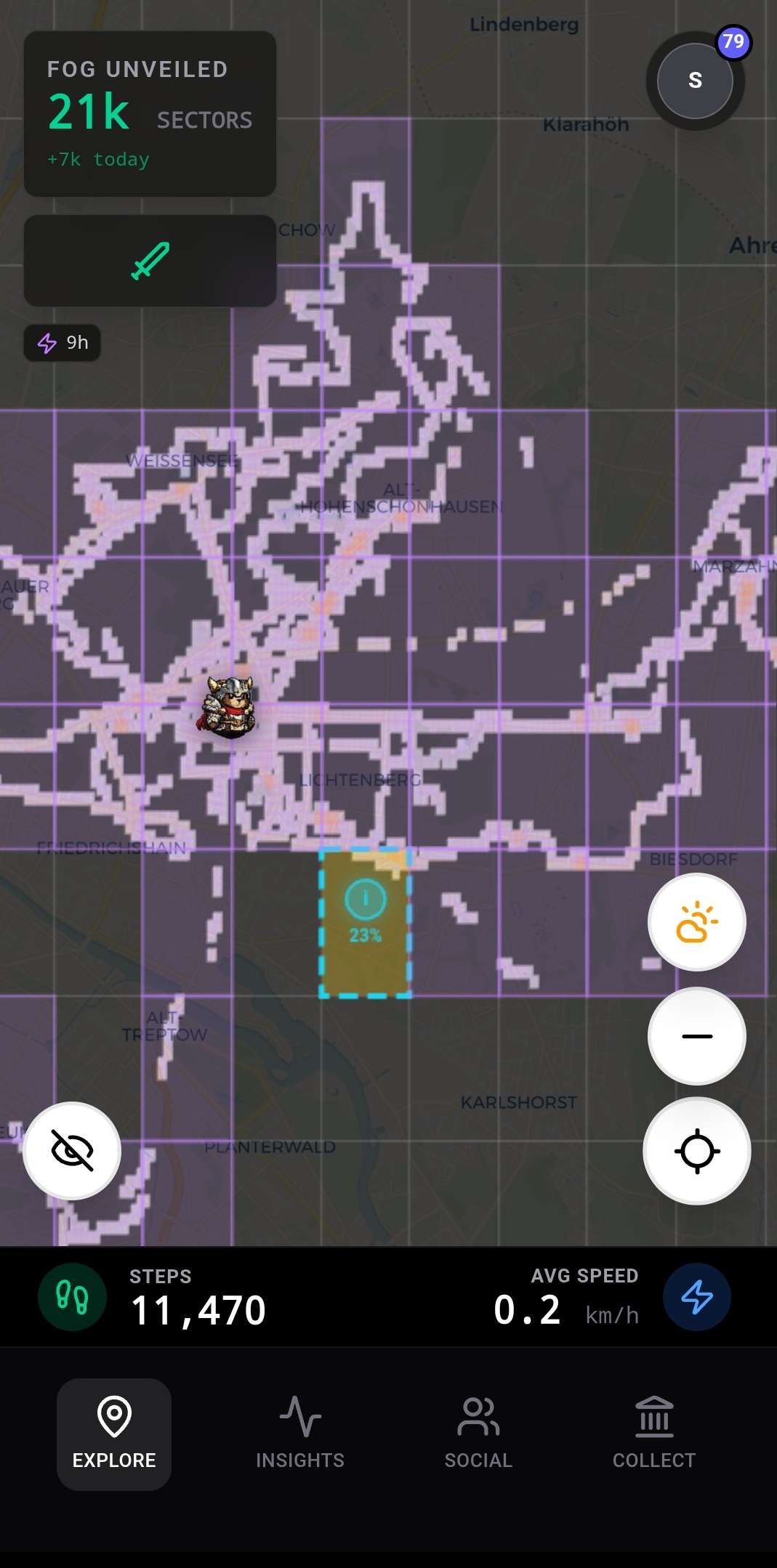
Task: Center the map on your location
Action: pos(696,1150)
